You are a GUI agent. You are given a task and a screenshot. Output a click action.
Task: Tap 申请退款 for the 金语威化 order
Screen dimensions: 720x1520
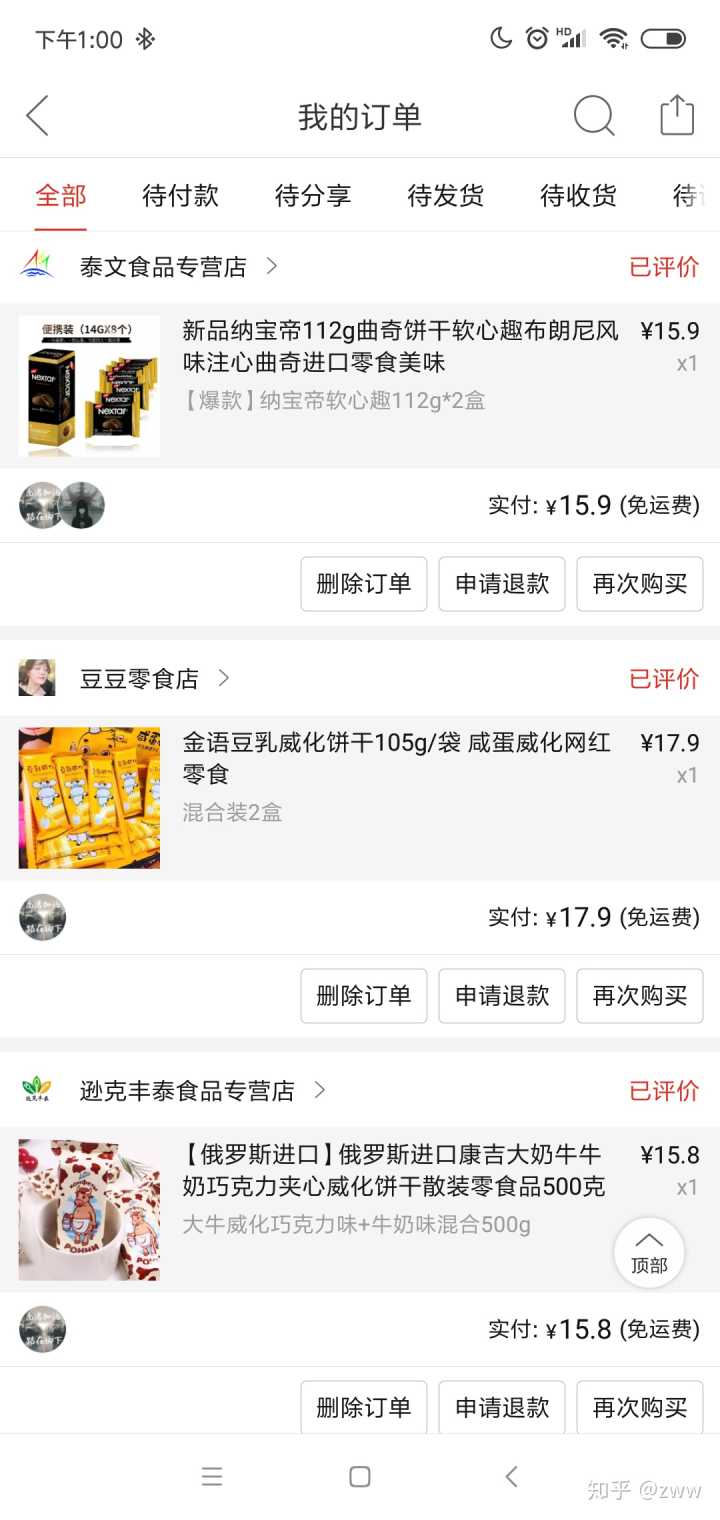(x=502, y=996)
